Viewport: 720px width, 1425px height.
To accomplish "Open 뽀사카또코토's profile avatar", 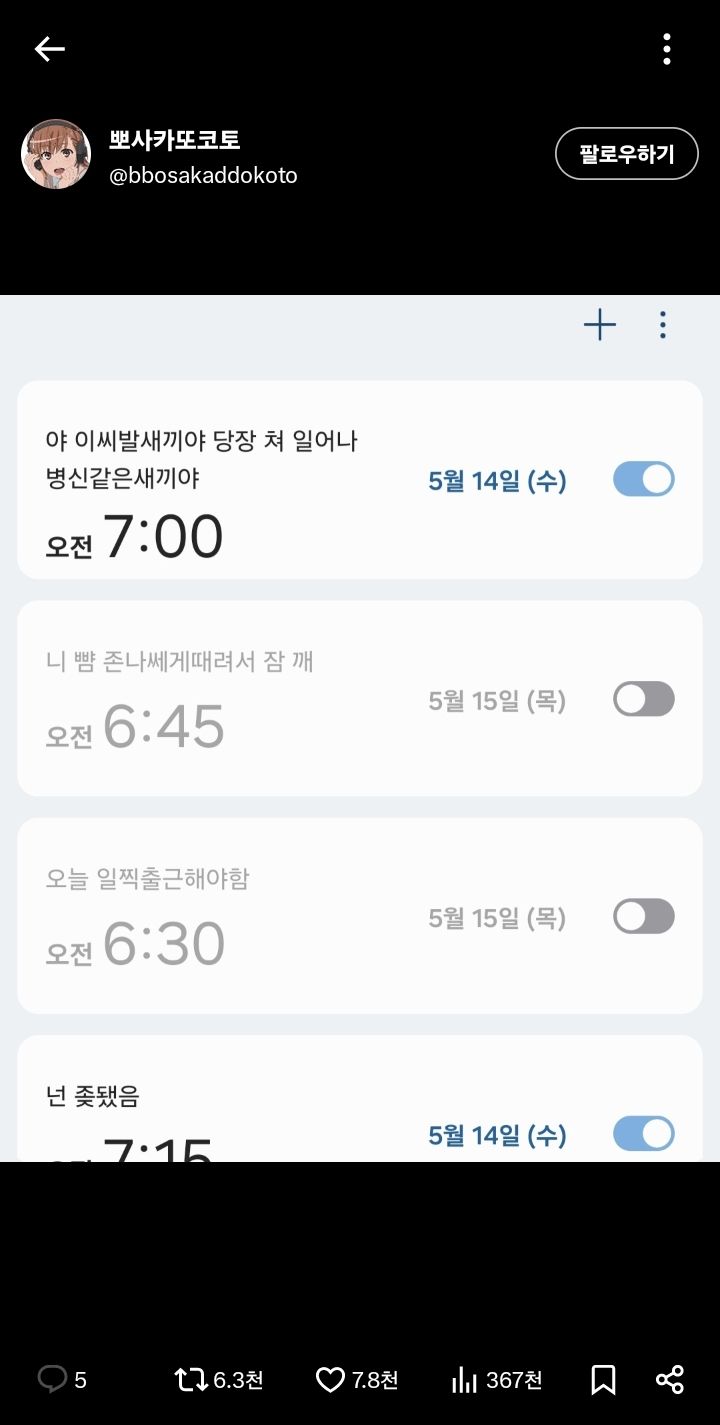I will pos(56,154).
